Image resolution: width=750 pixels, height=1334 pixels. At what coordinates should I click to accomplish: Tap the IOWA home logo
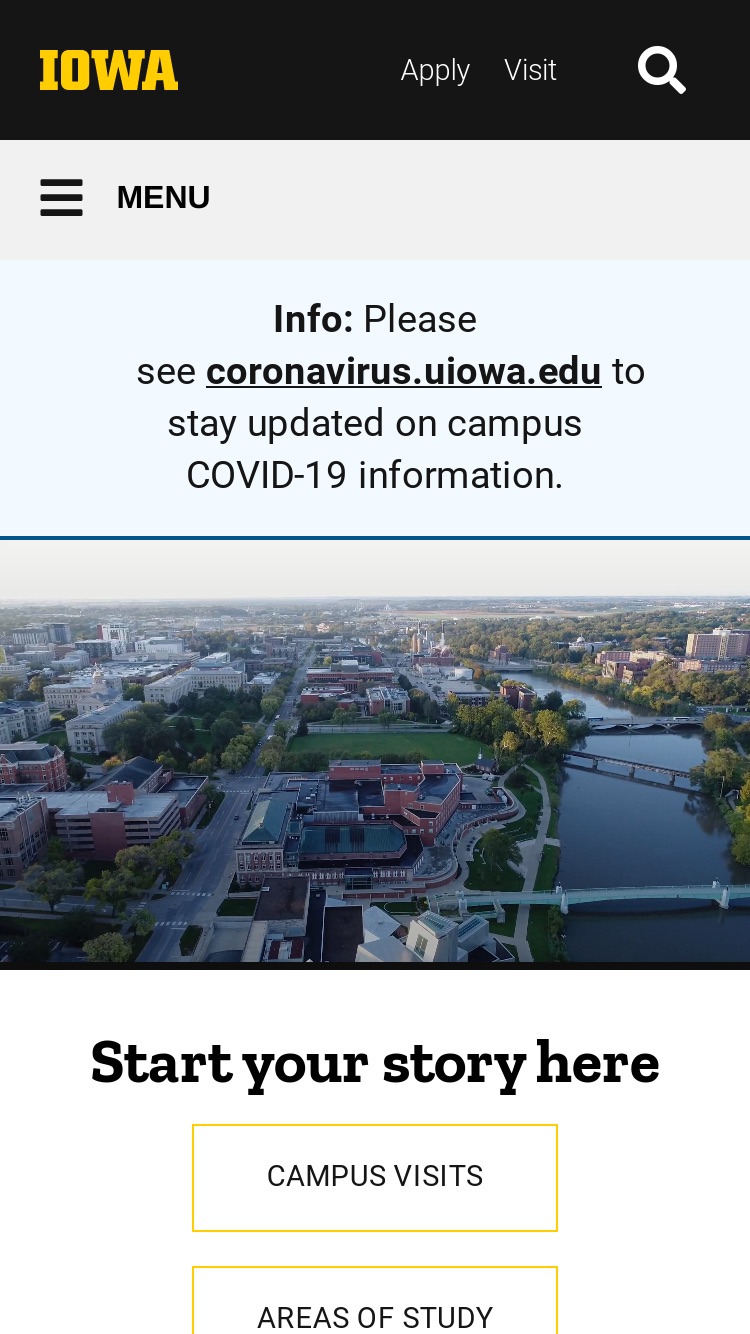click(109, 70)
